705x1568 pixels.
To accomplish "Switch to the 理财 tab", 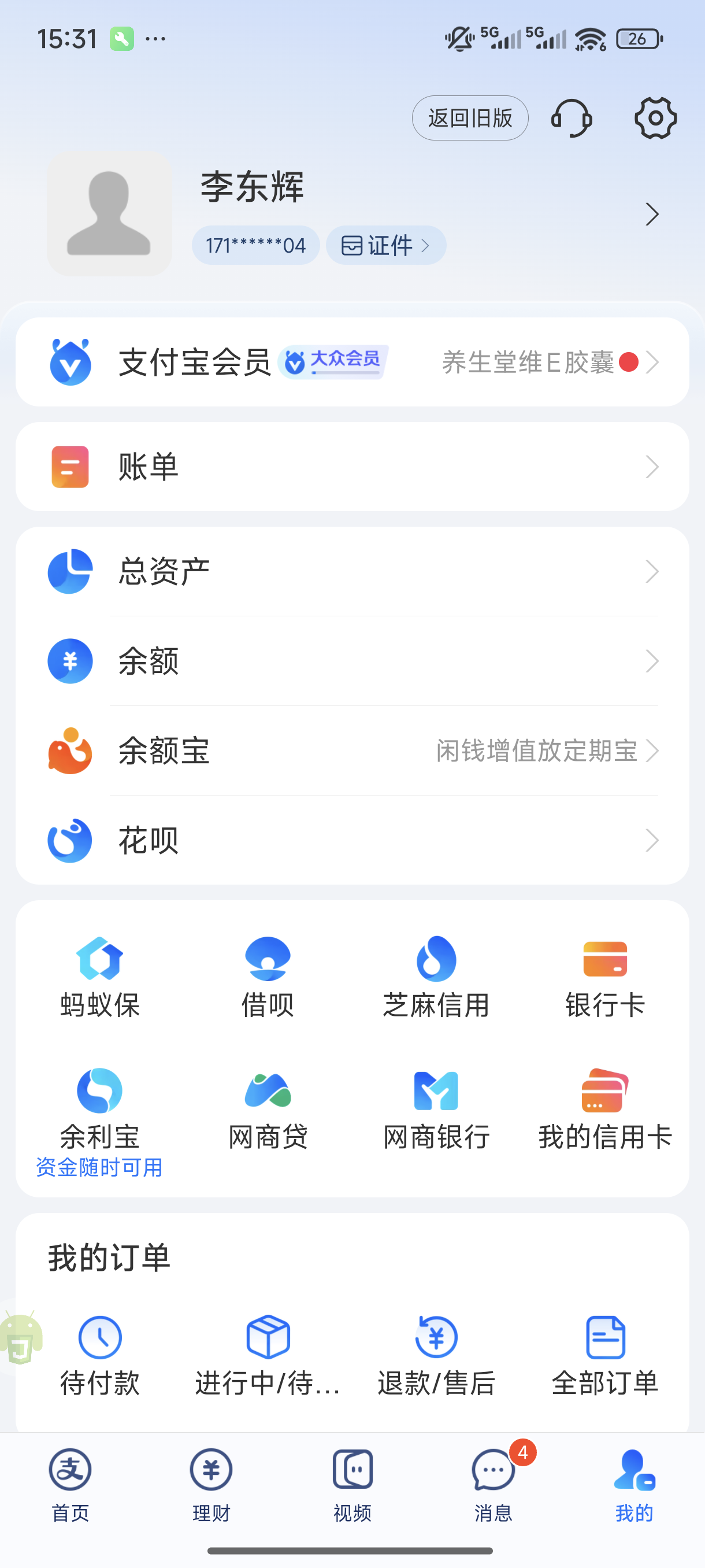I will click(211, 1485).
